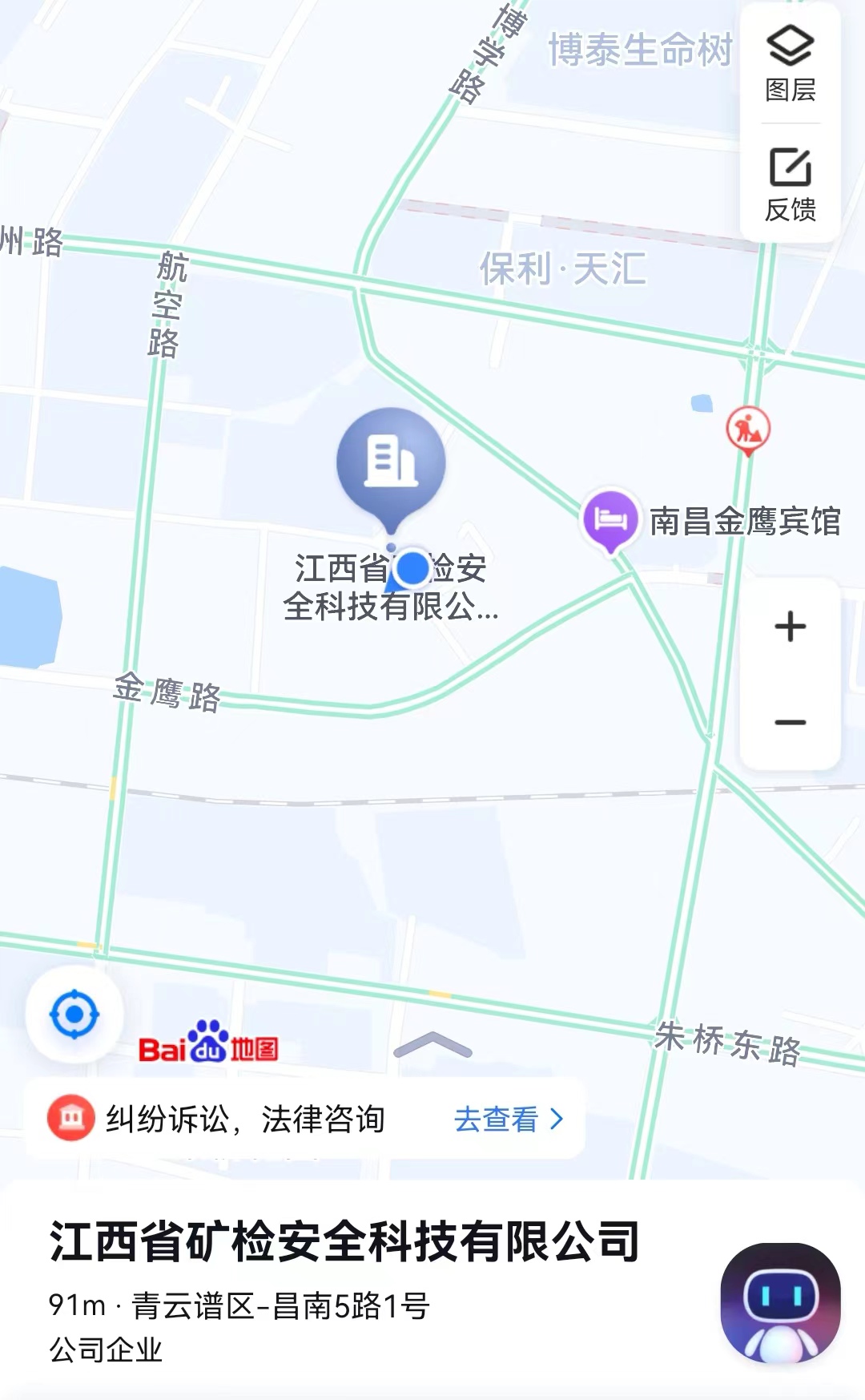Image resolution: width=865 pixels, height=1400 pixels.
Task: Open the 图层 map layers option
Action: [791, 64]
